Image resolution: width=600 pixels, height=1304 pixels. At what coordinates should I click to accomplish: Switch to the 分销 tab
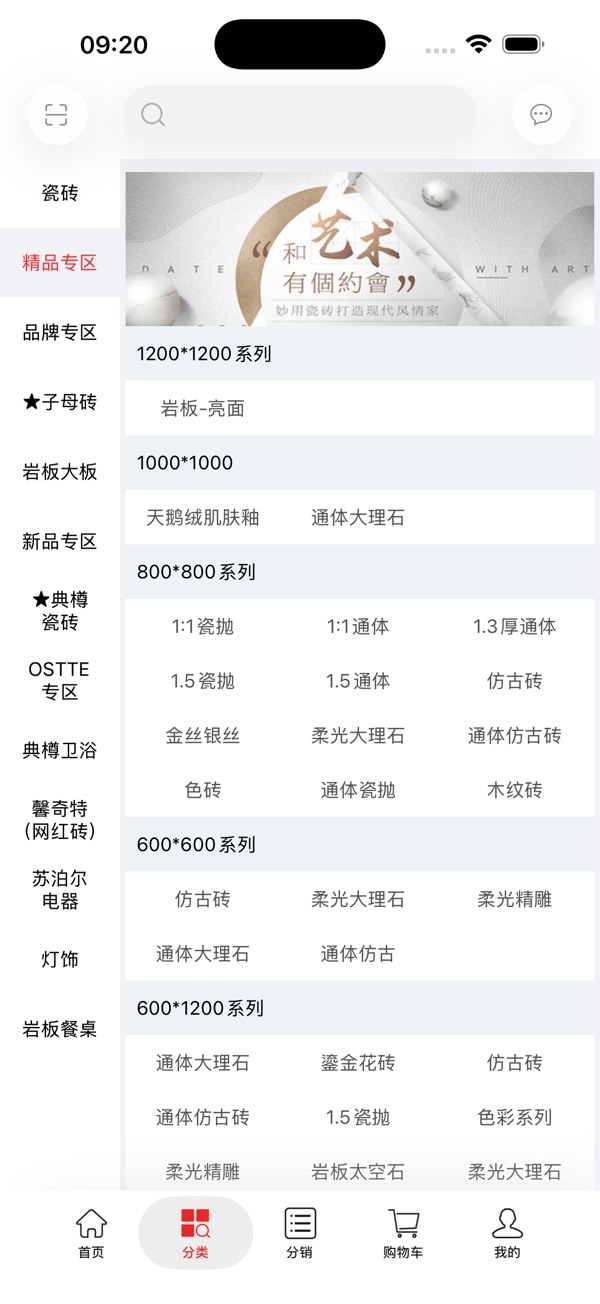click(x=299, y=1233)
